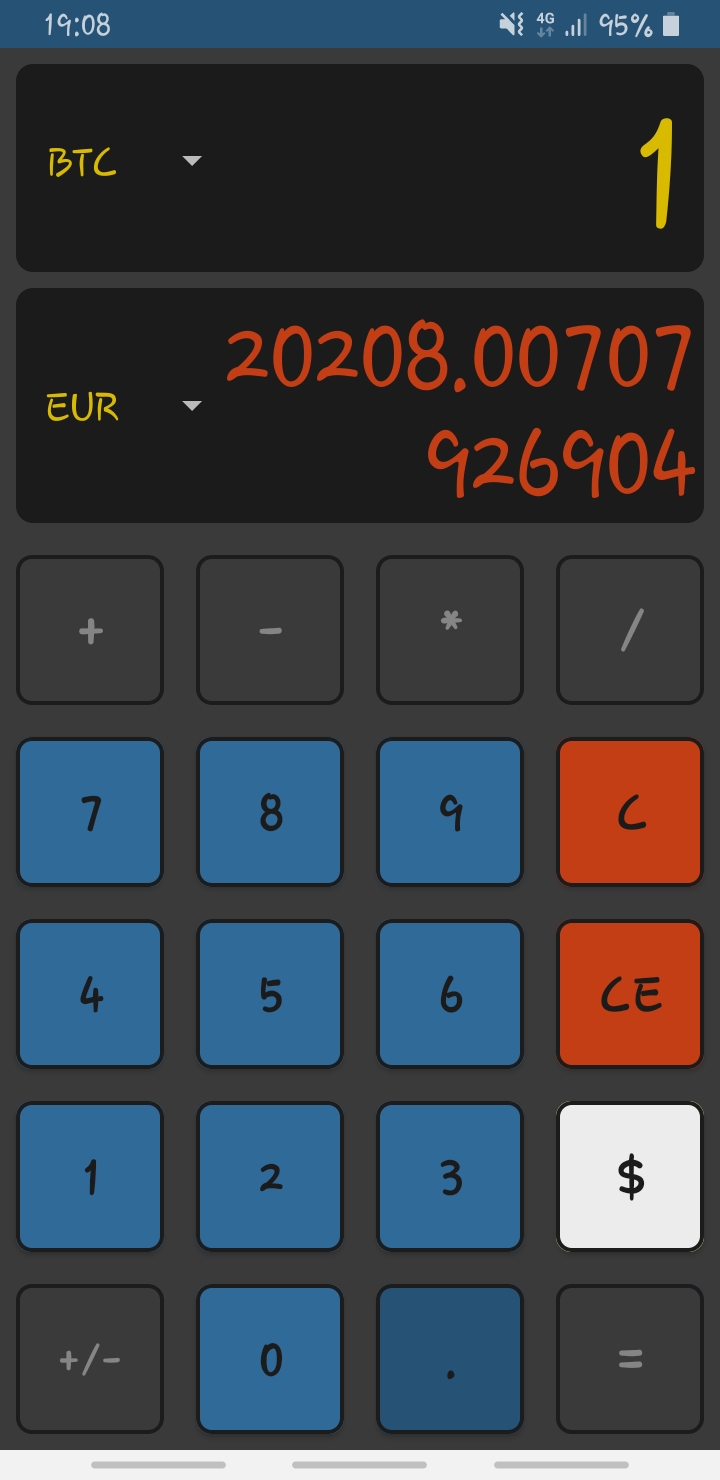The height and width of the screenshot is (1480, 720).
Task: Enter digit 4 on keypad
Action: tap(90, 994)
